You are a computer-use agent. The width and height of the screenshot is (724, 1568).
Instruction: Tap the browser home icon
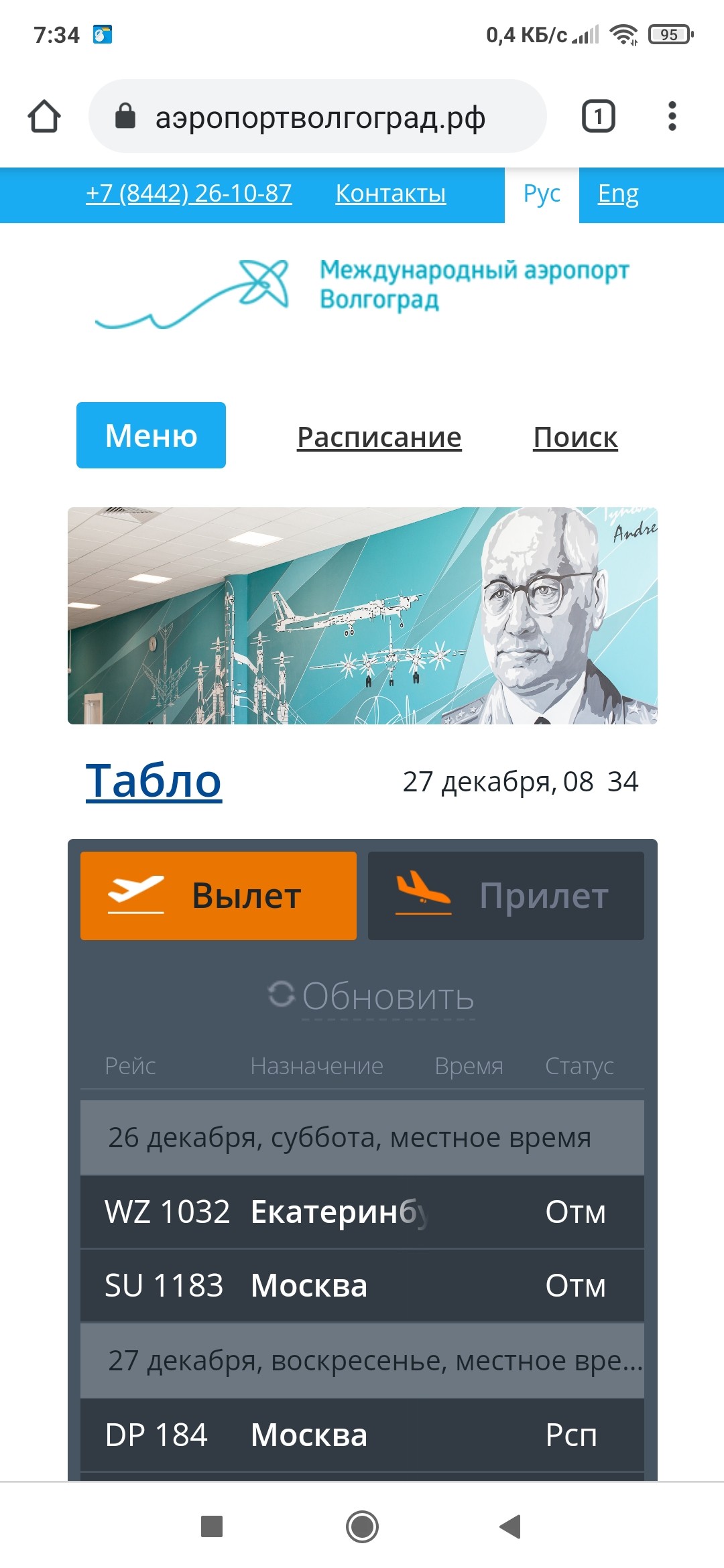[44, 117]
